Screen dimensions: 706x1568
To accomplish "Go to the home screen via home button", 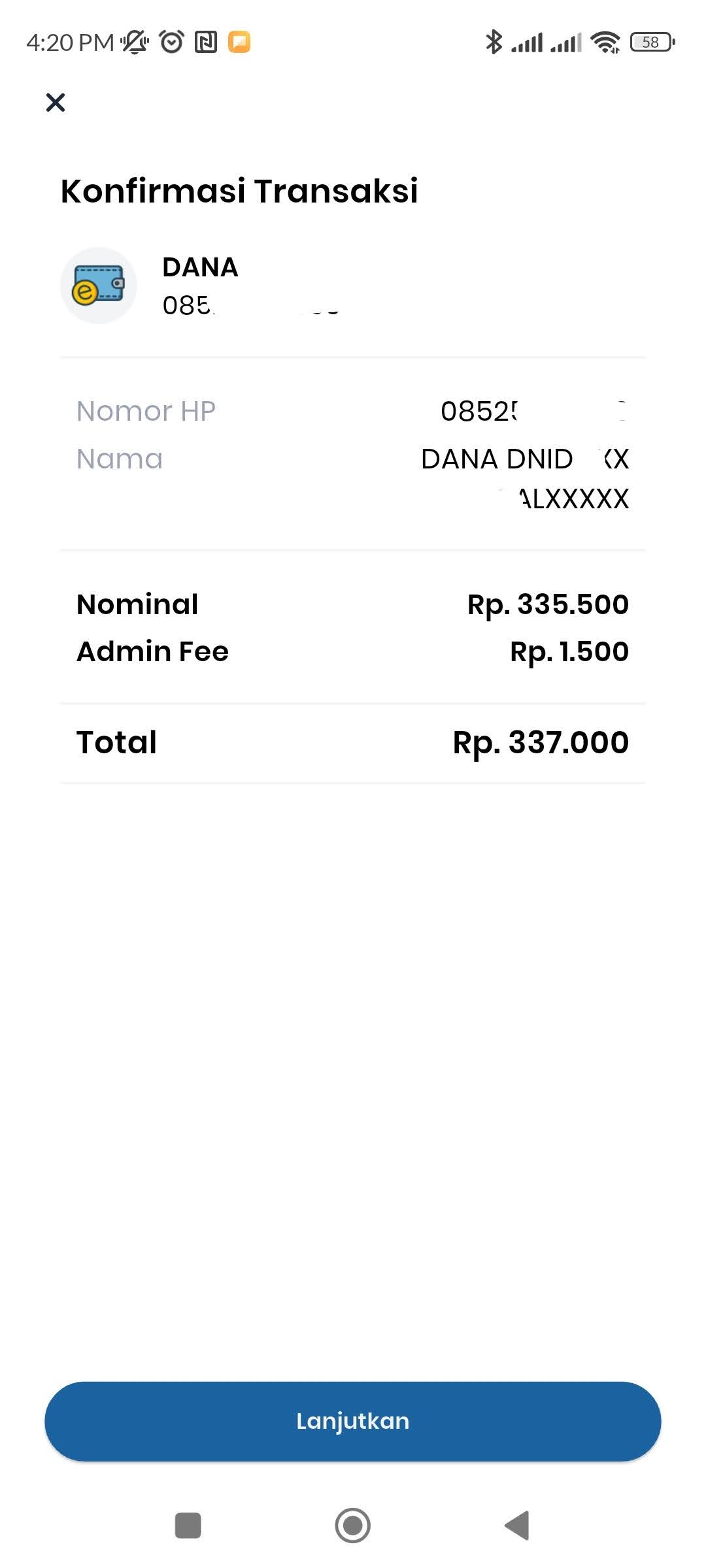I will pos(353,1526).
